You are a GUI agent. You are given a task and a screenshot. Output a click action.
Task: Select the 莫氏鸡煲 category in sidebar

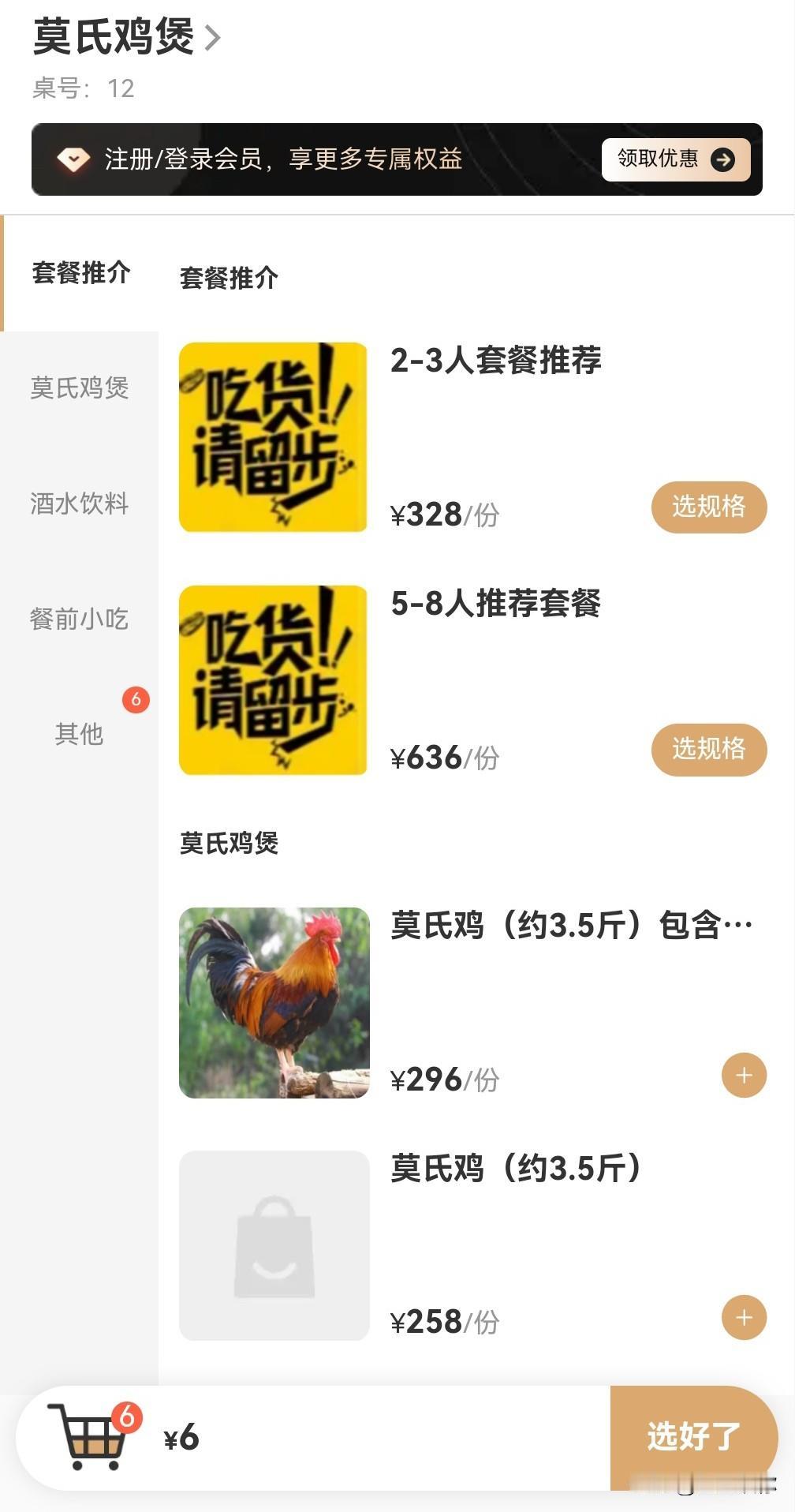pos(80,388)
